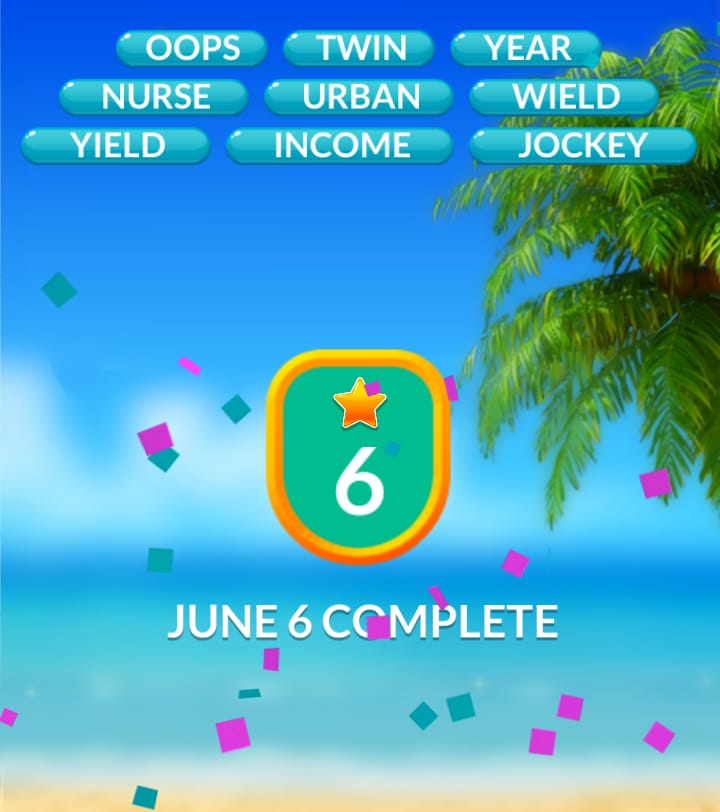Open the WIELD word chip
The width and height of the screenshot is (720, 812).
coord(565,97)
